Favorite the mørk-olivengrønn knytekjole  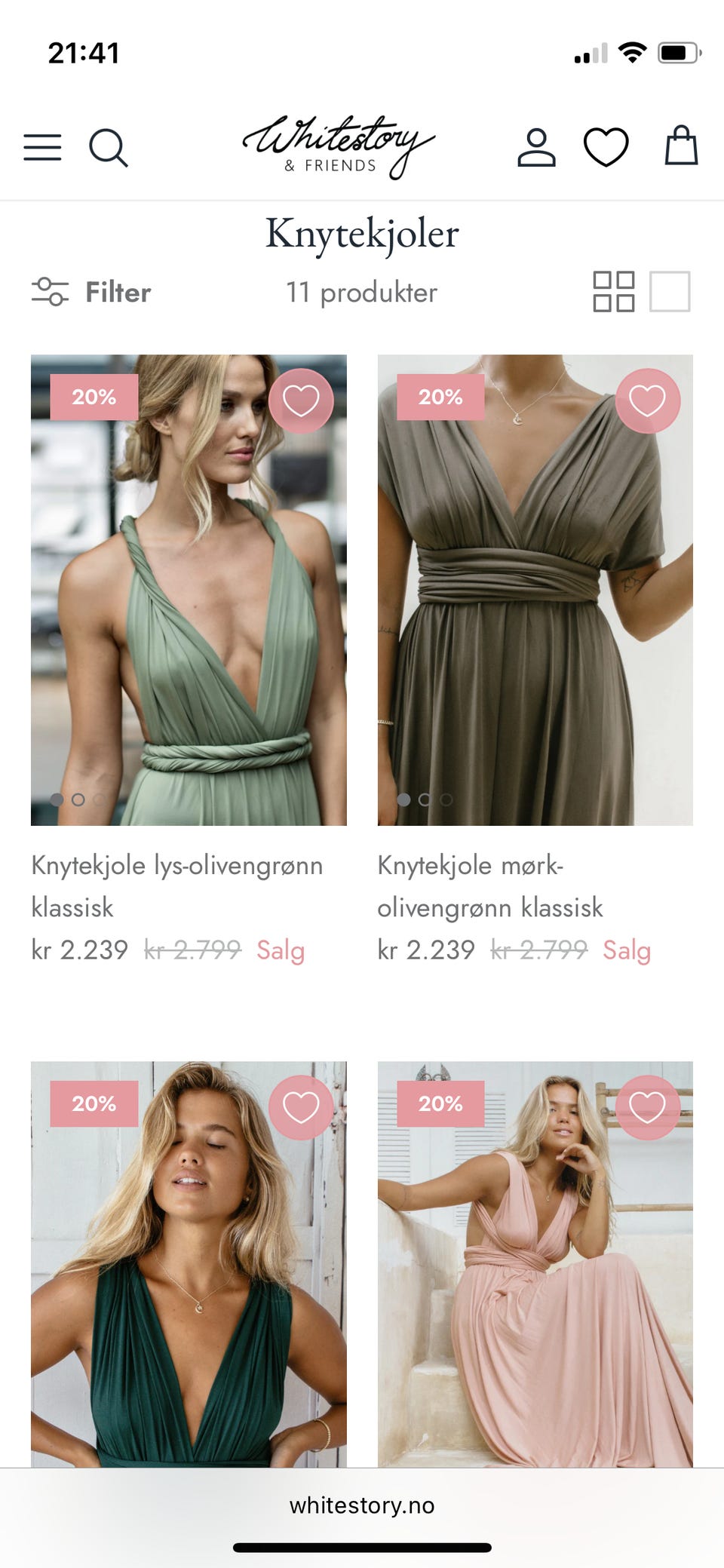(x=649, y=400)
